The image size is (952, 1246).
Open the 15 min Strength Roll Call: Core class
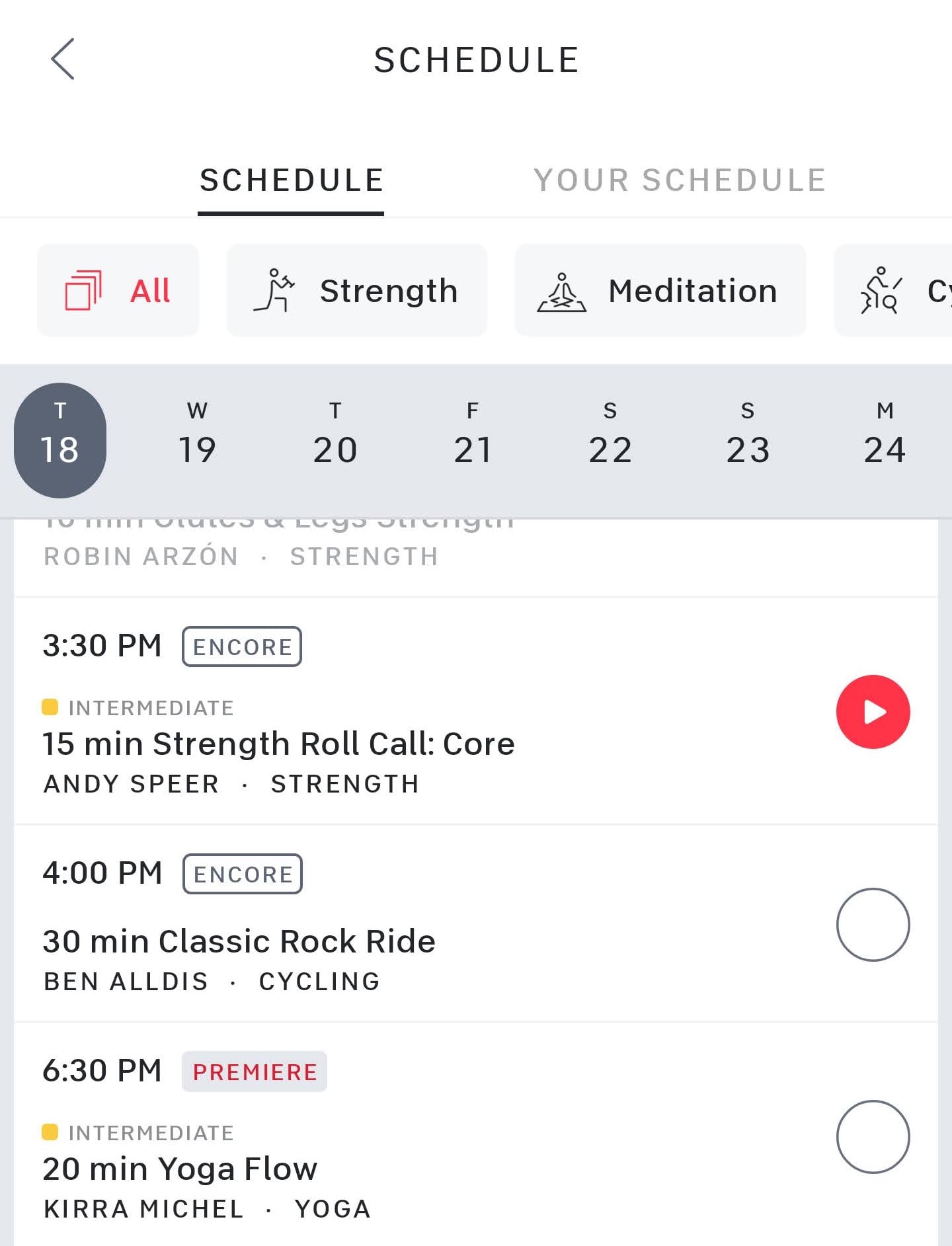coord(279,743)
